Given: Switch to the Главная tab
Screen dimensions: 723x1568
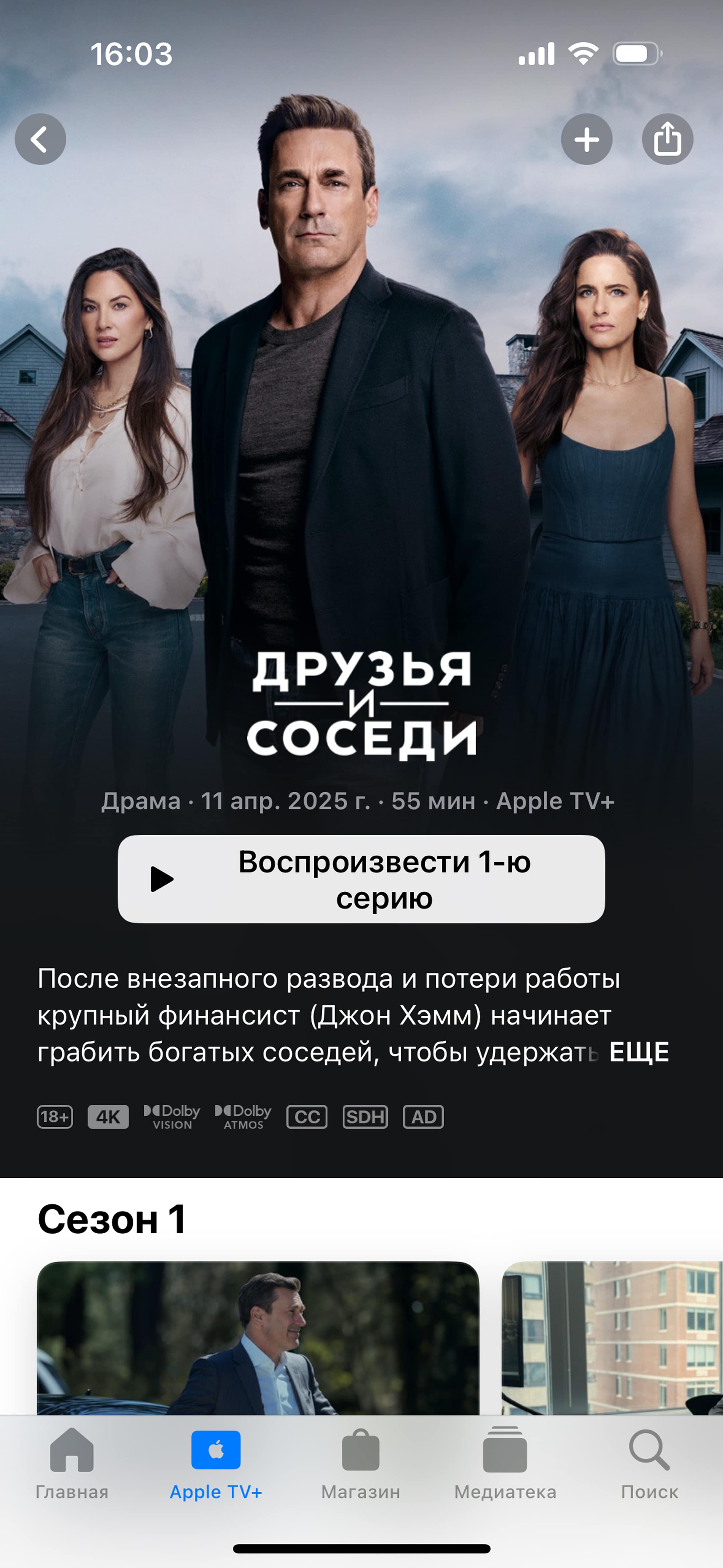Looking at the screenshot, I should tap(72, 1465).
